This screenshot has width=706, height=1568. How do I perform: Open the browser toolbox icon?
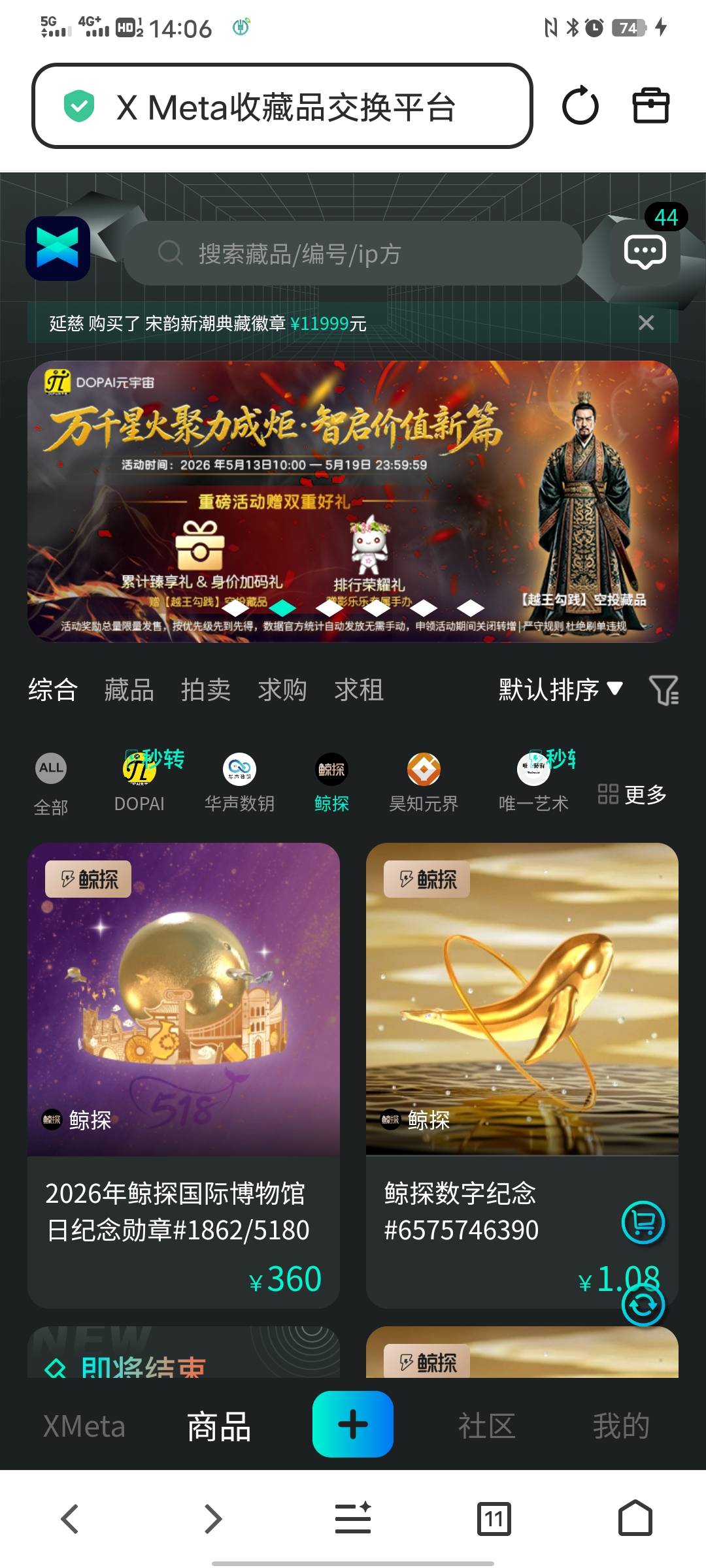(x=651, y=106)
